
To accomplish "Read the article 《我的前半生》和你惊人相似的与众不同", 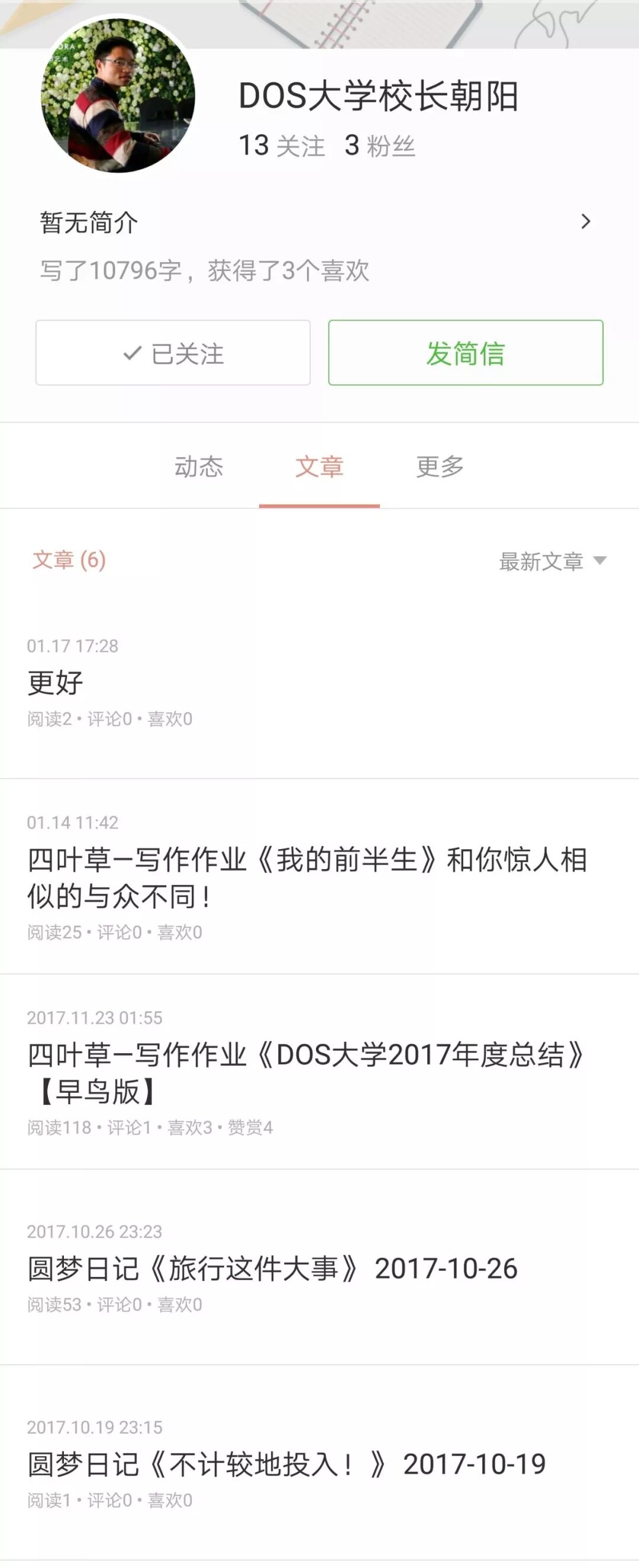I will point(306,877).
